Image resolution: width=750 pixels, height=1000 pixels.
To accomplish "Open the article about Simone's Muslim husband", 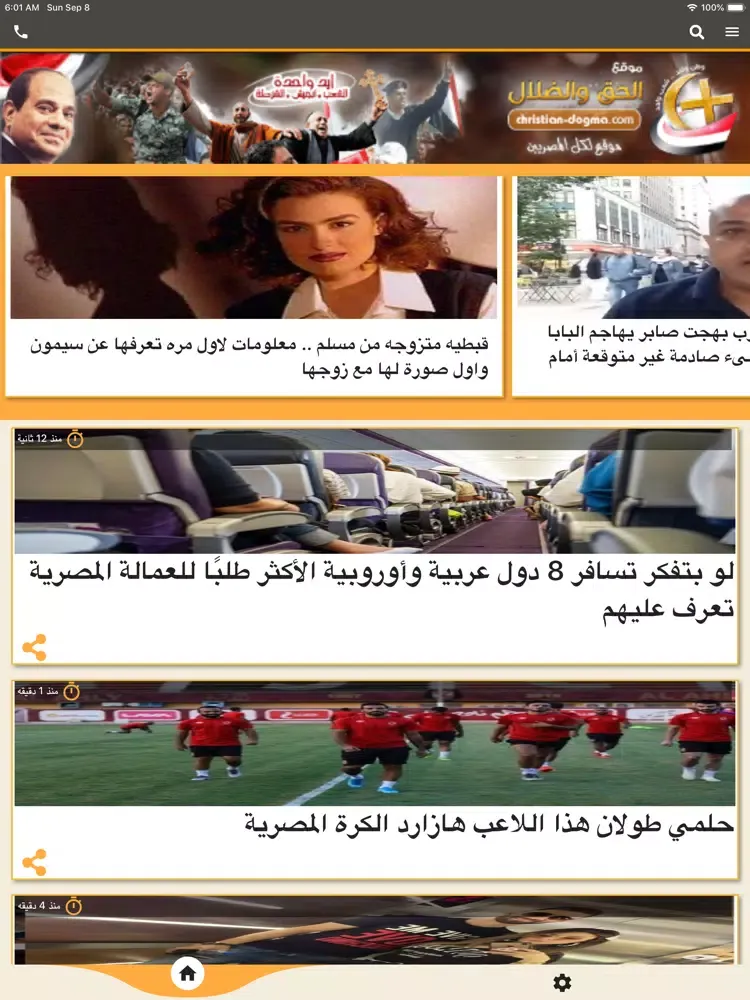I will (254, 285).
